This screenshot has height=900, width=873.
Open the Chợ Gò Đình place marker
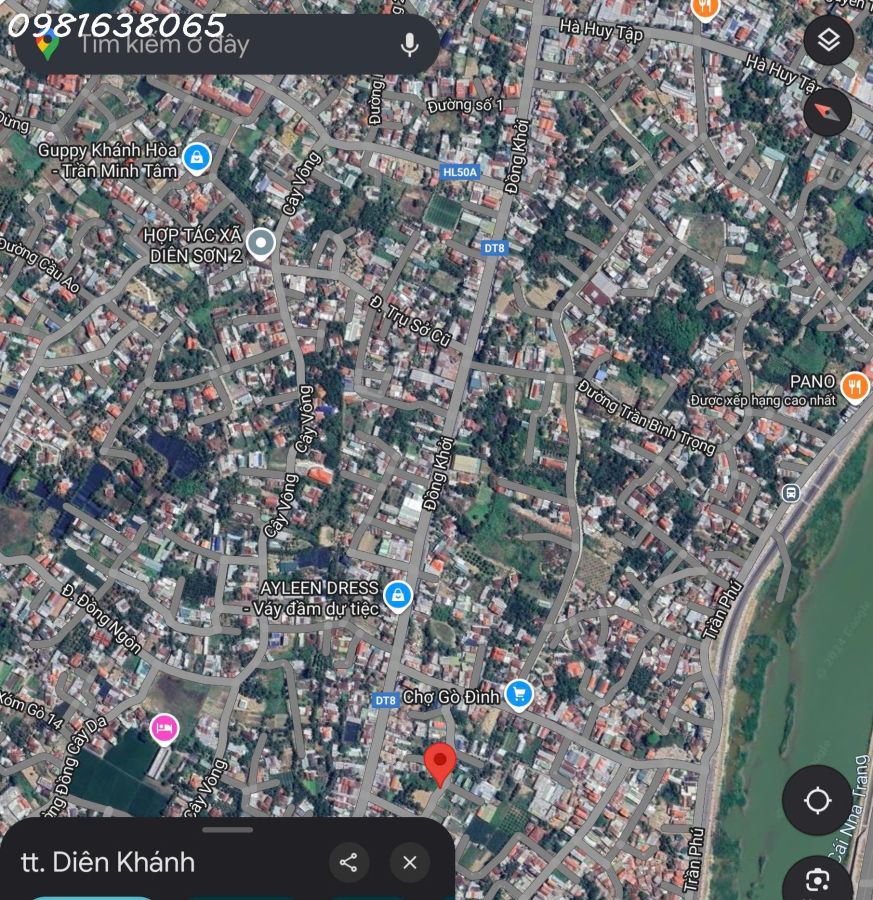pos(518,692)
